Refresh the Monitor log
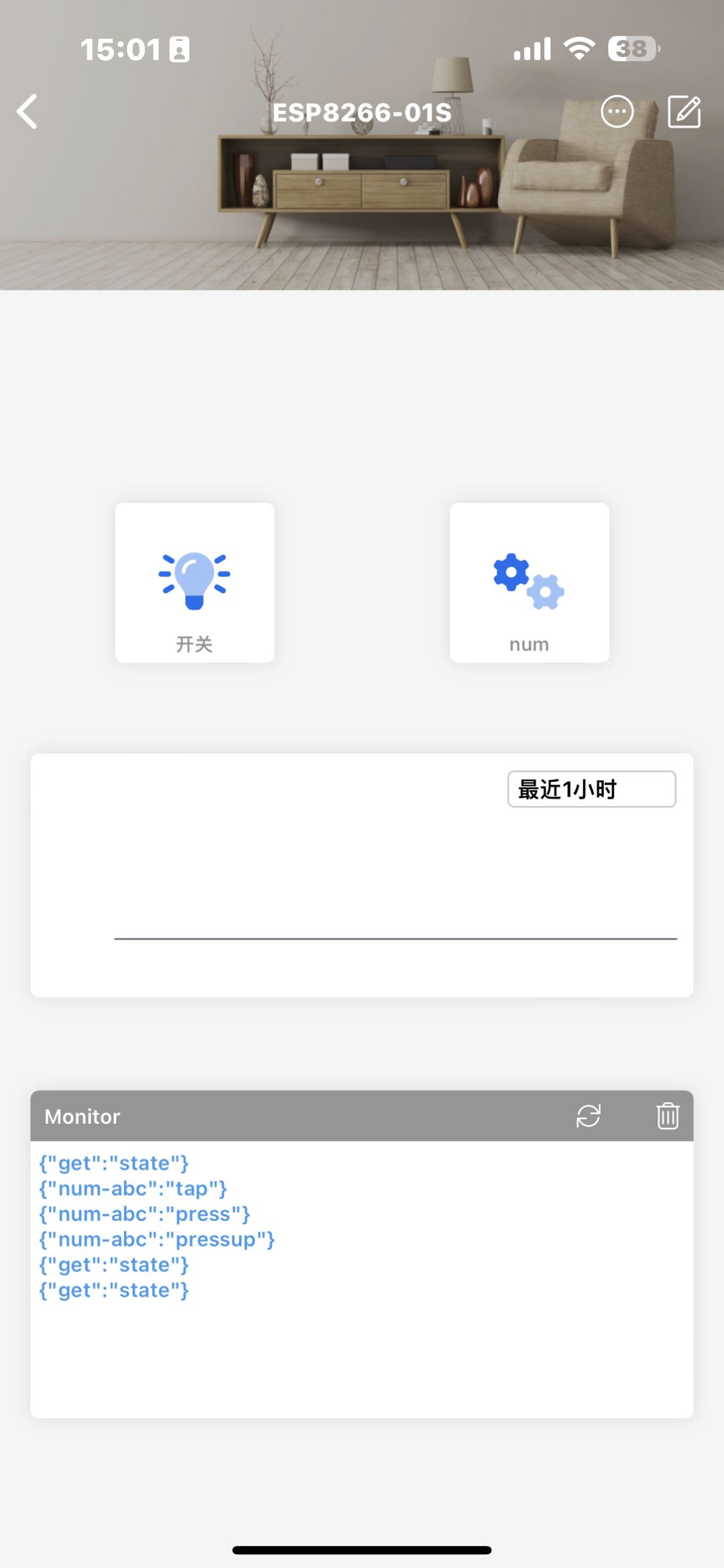724x1568 pixels. click(x=588, y=1116)
